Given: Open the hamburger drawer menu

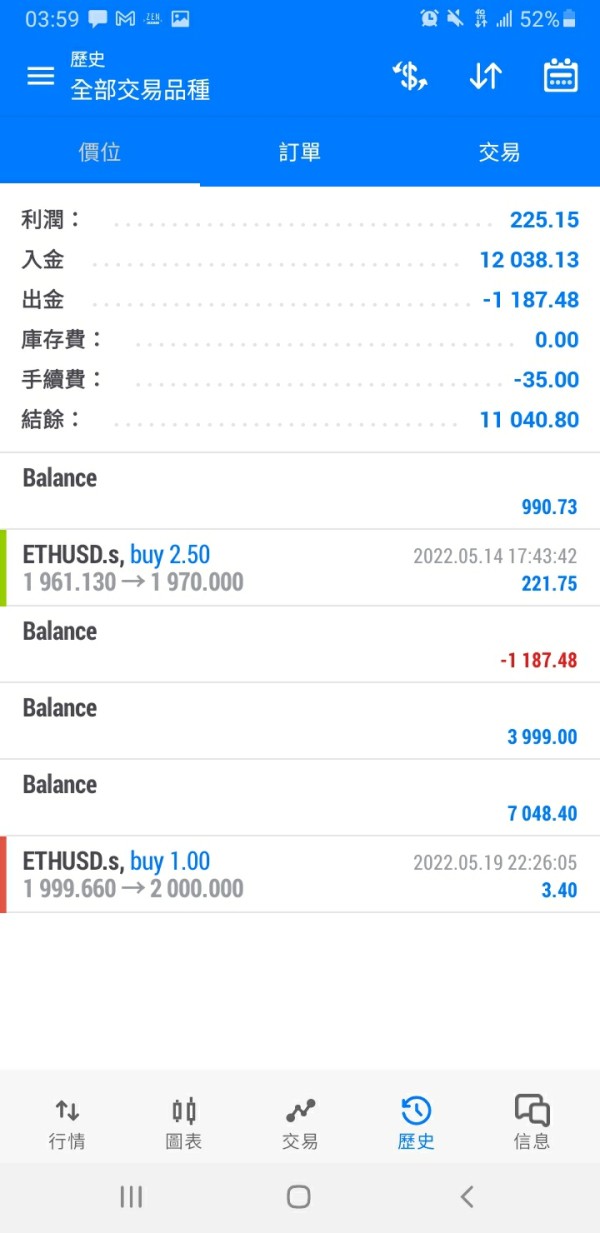Looking at the screenshot, I should [40, 76].
